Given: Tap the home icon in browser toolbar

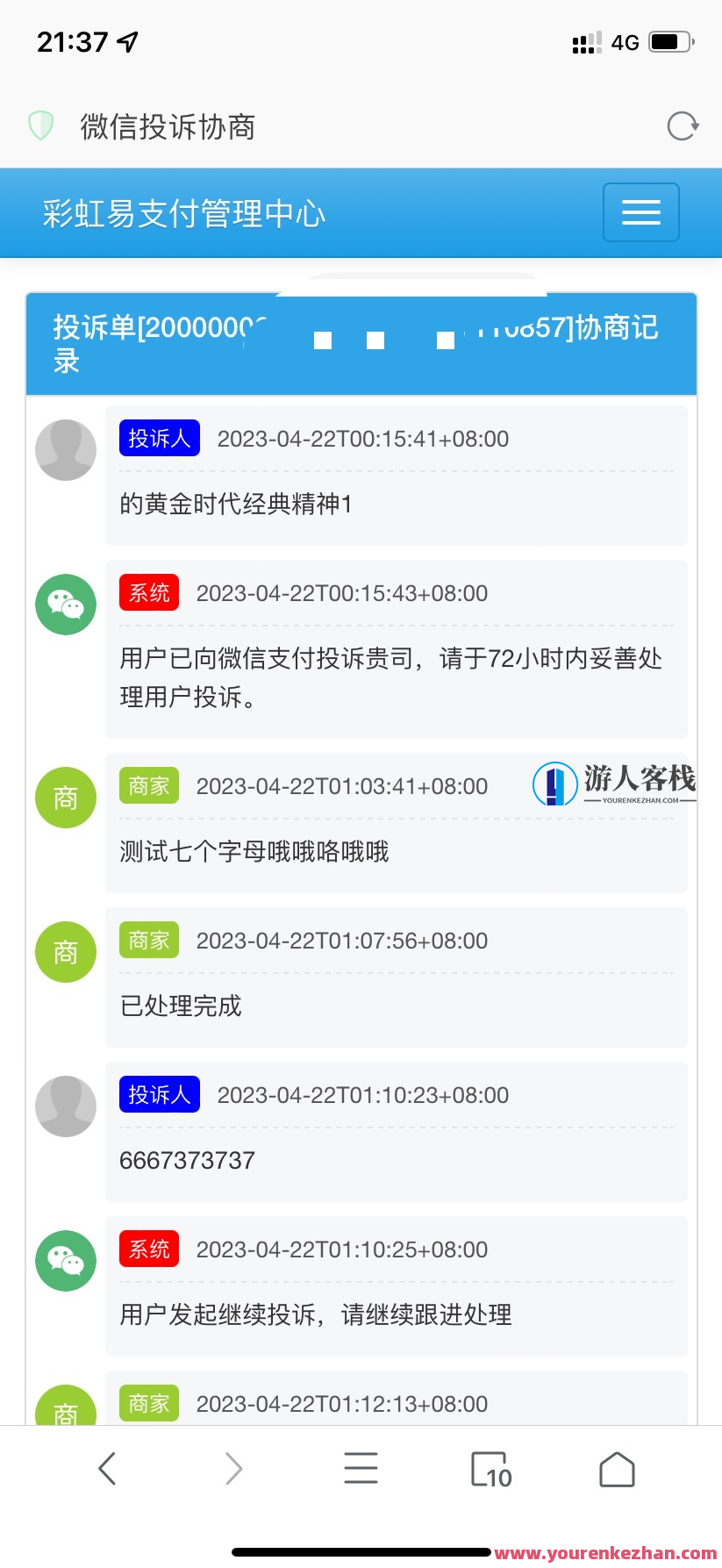Looking at the screenshot, I should 616,1468.
